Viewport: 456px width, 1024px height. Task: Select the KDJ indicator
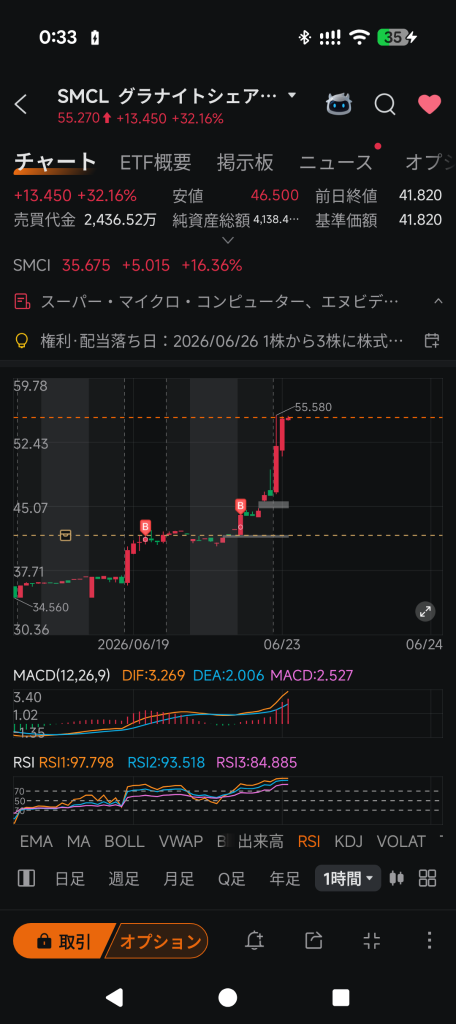[348, 841]
